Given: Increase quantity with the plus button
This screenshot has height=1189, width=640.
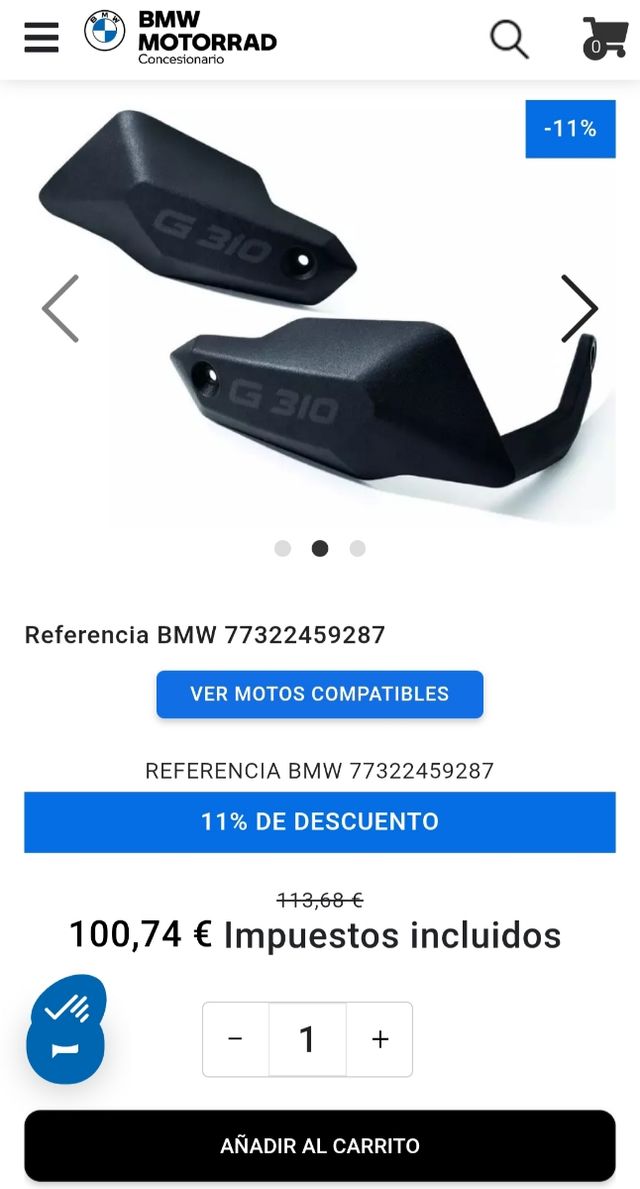Looking at the screenshot, I should click(380, 1039).
